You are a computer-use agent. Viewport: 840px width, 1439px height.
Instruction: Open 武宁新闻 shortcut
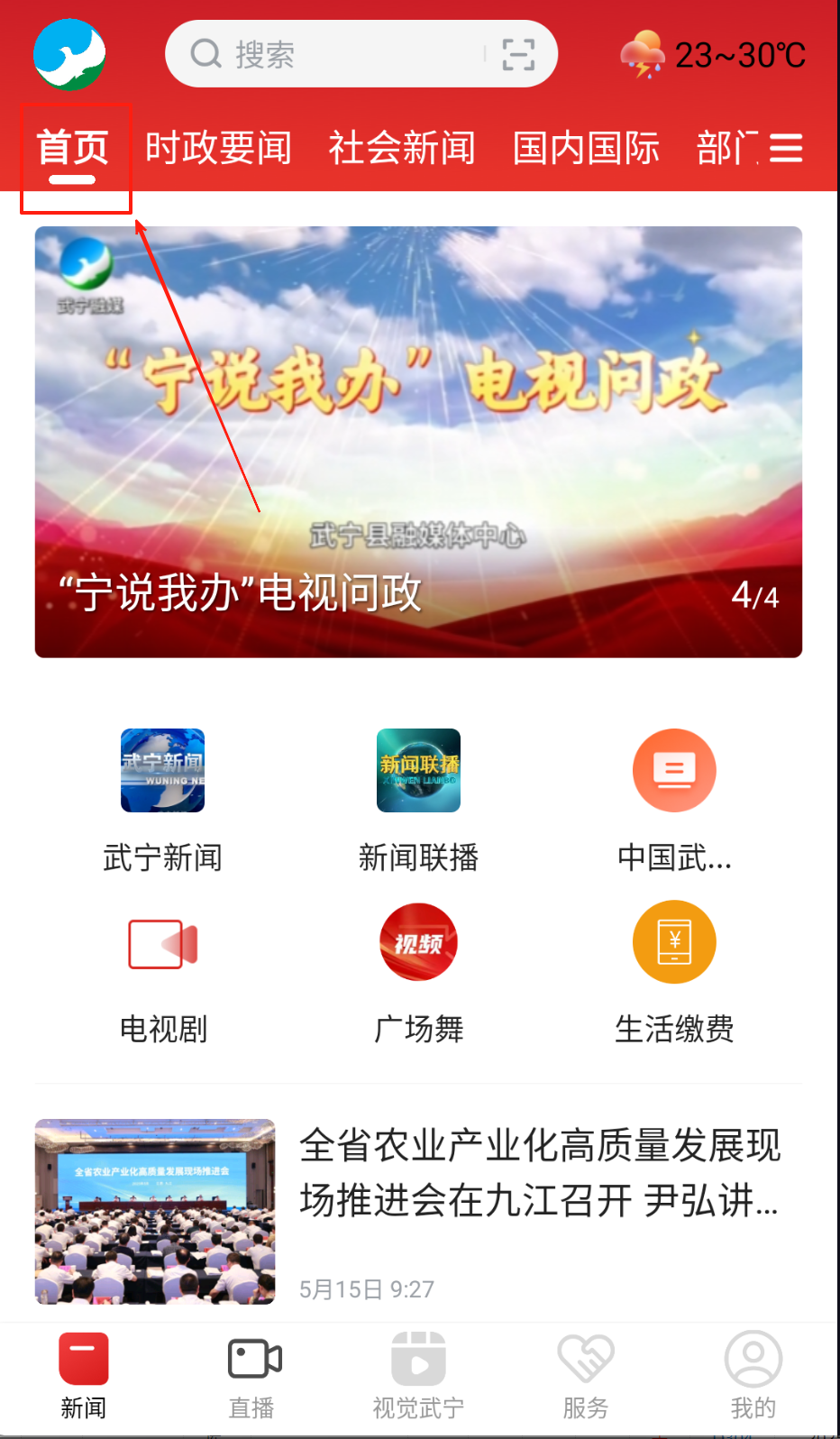pyautogui.click(x=163, y=799)
